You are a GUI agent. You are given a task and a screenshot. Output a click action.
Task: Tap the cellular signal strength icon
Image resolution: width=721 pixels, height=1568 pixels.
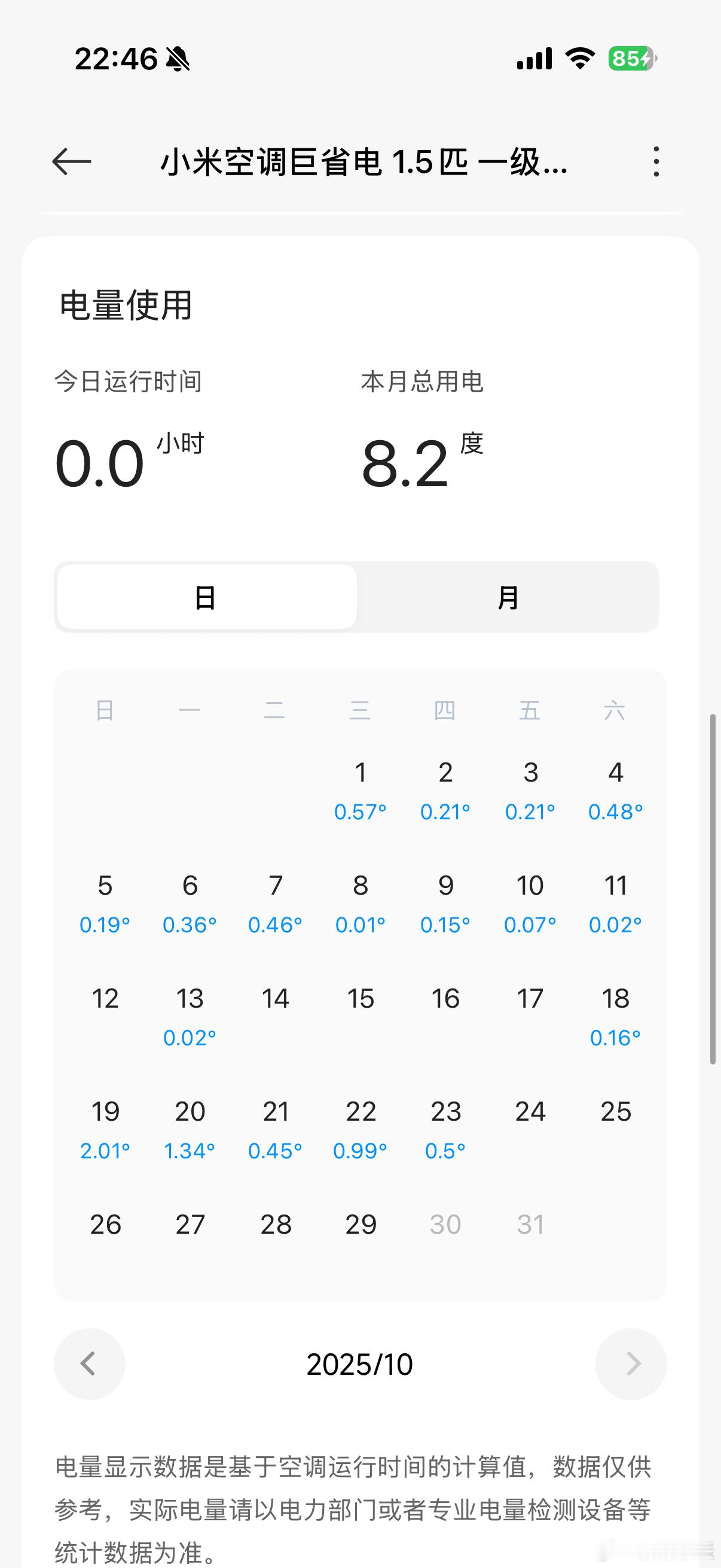534,58
